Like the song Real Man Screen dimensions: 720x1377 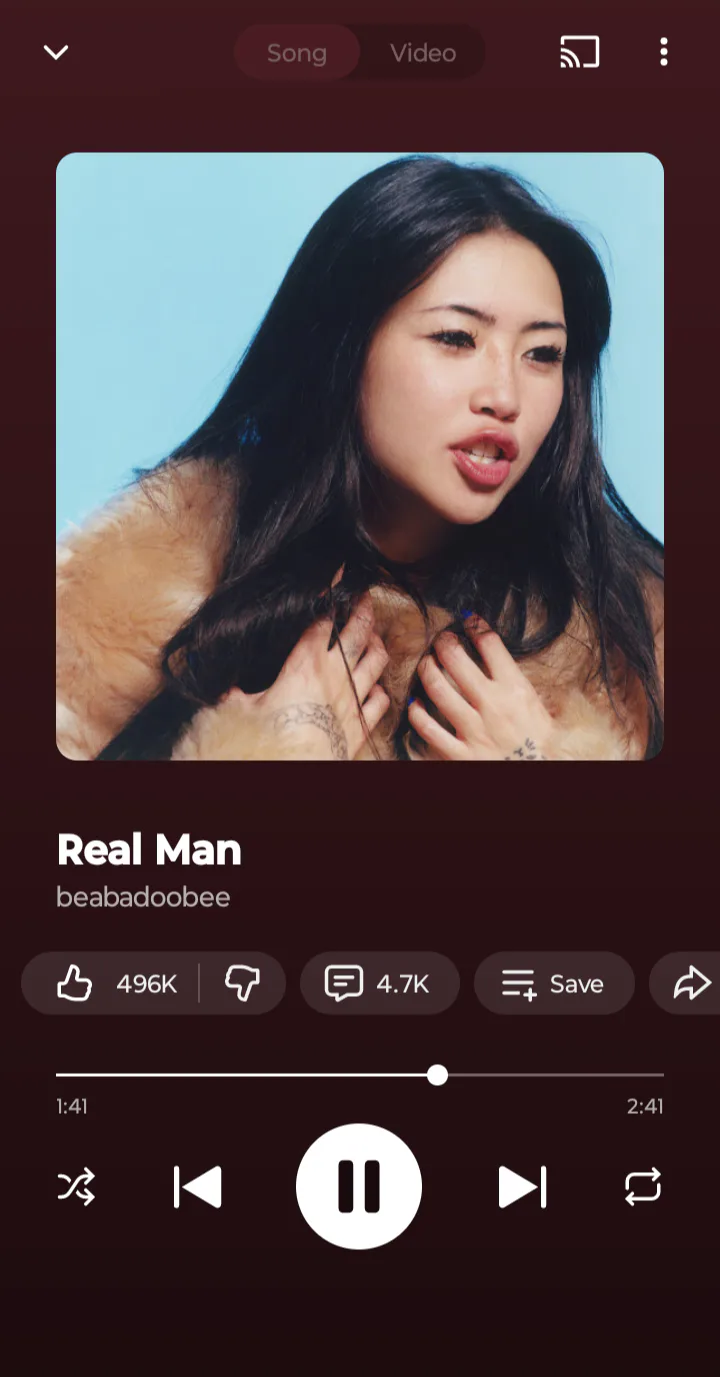click(x=115, y=984)
